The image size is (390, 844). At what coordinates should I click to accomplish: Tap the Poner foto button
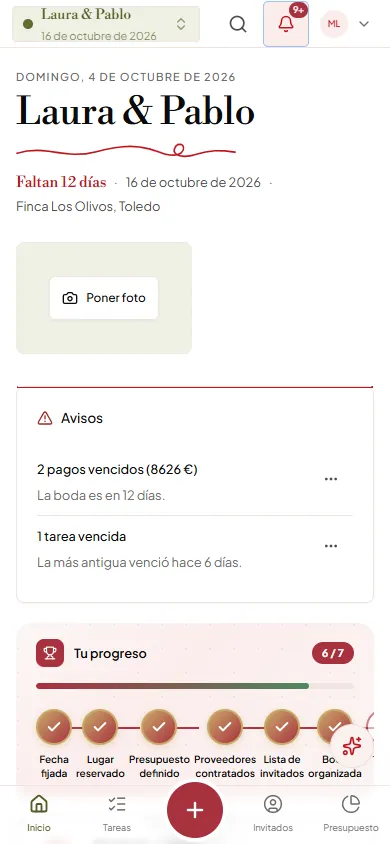click(104, 298)
